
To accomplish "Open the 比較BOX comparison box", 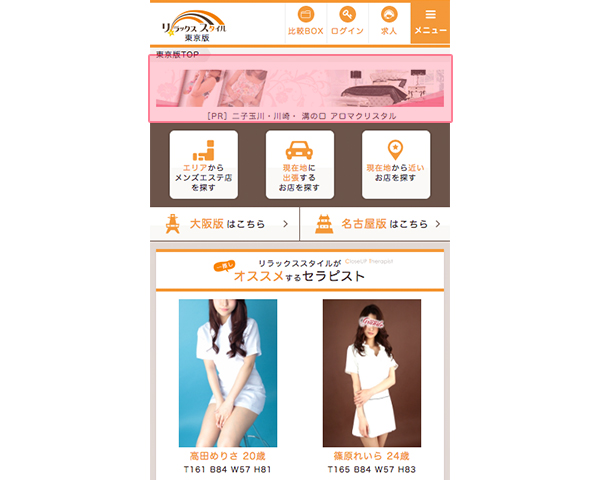I will (x=305, y=21).
